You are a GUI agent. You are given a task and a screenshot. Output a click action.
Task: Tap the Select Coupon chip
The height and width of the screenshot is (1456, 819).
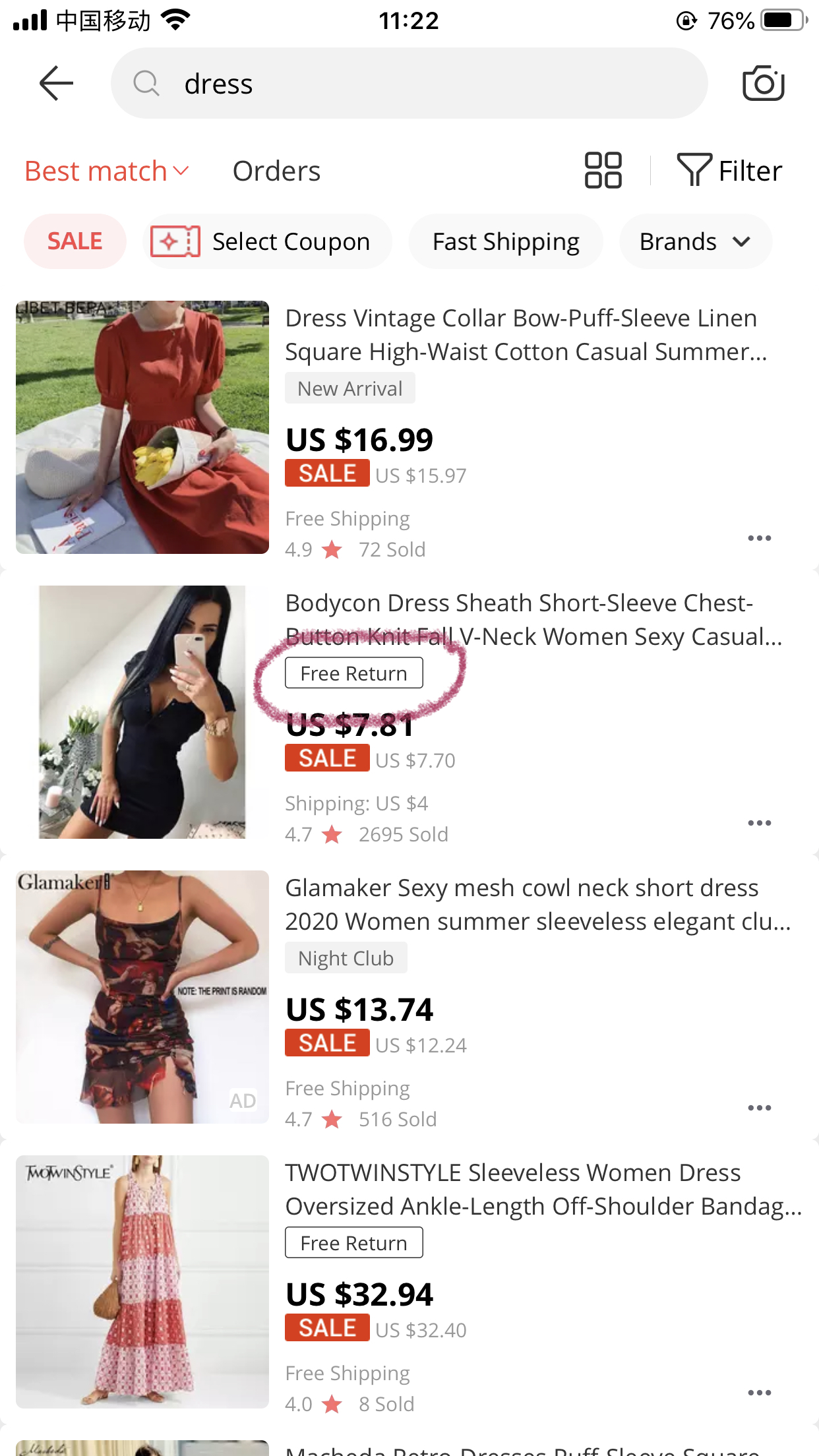(x=267, y=241)
